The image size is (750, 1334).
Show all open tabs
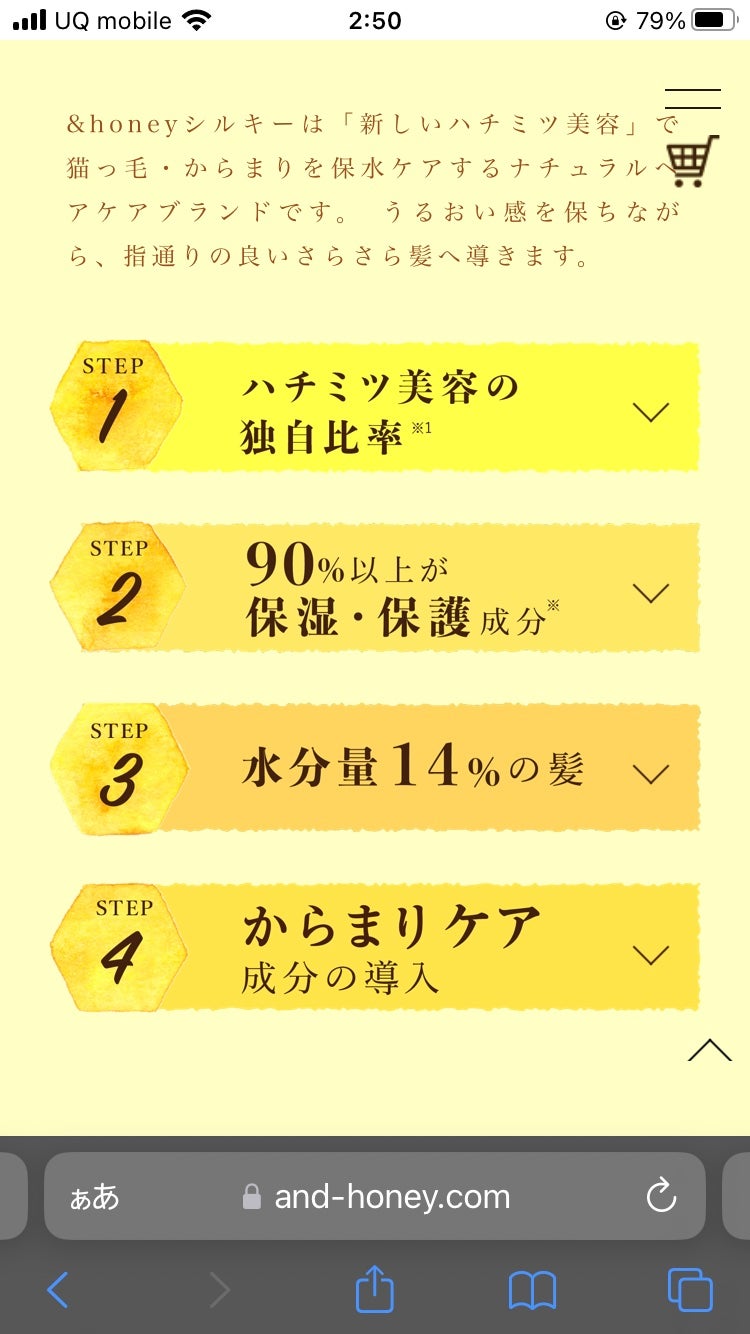pos(687,1290)
